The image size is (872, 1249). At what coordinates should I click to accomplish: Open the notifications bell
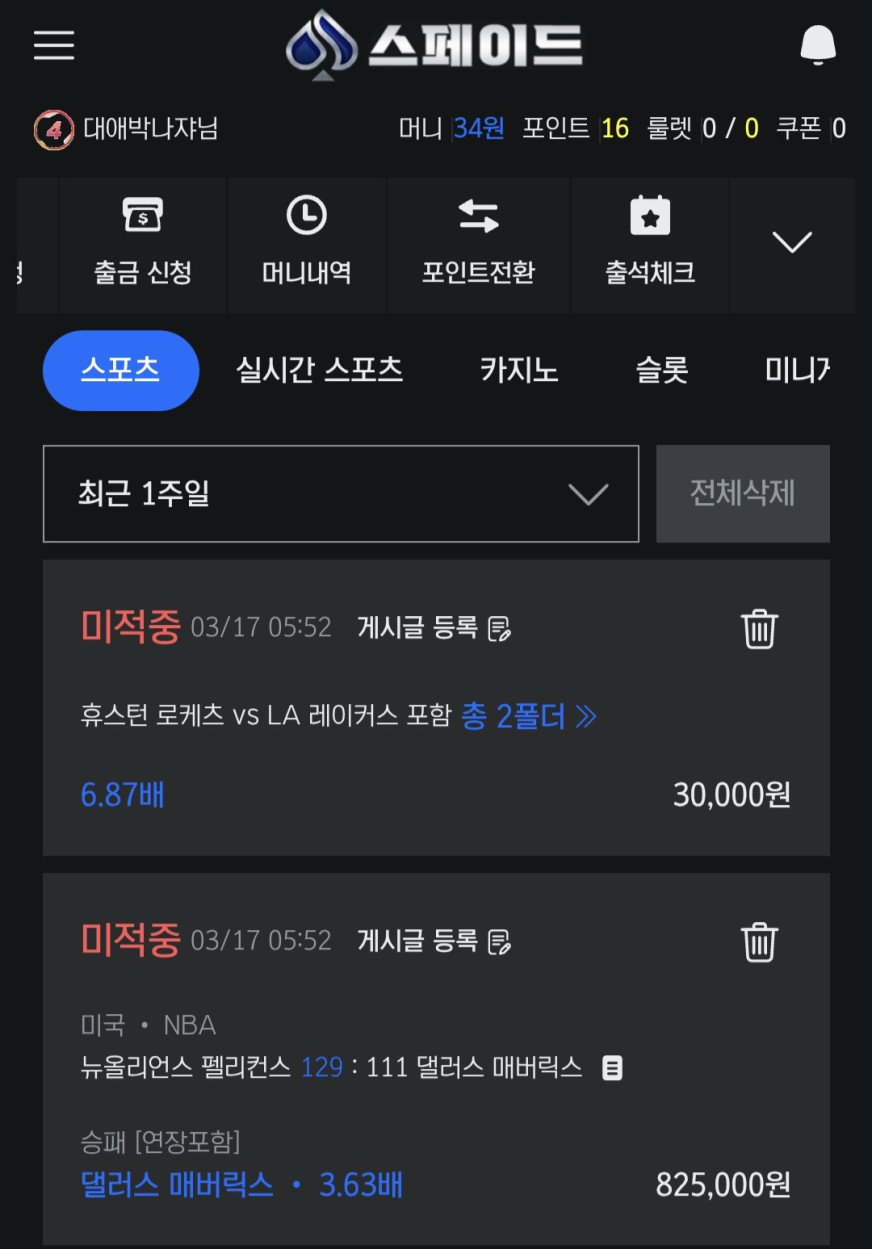coord(818,45)
